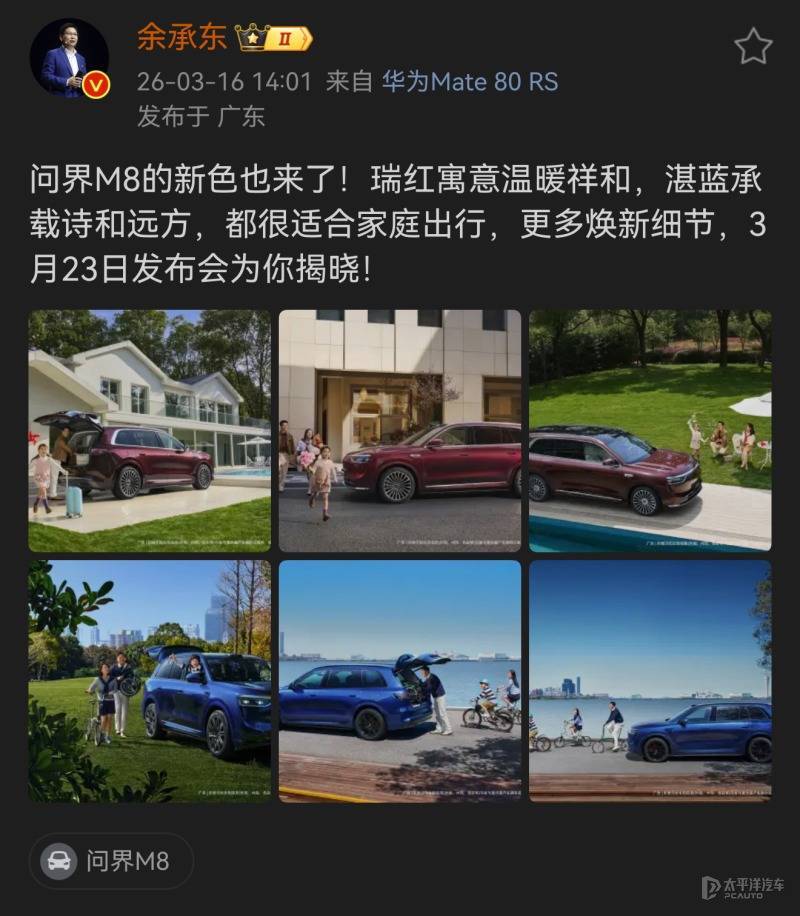Open red car photo beside the pool lawn
The image size is (800, 916).
pyautogui.click(x=650, y=431)
